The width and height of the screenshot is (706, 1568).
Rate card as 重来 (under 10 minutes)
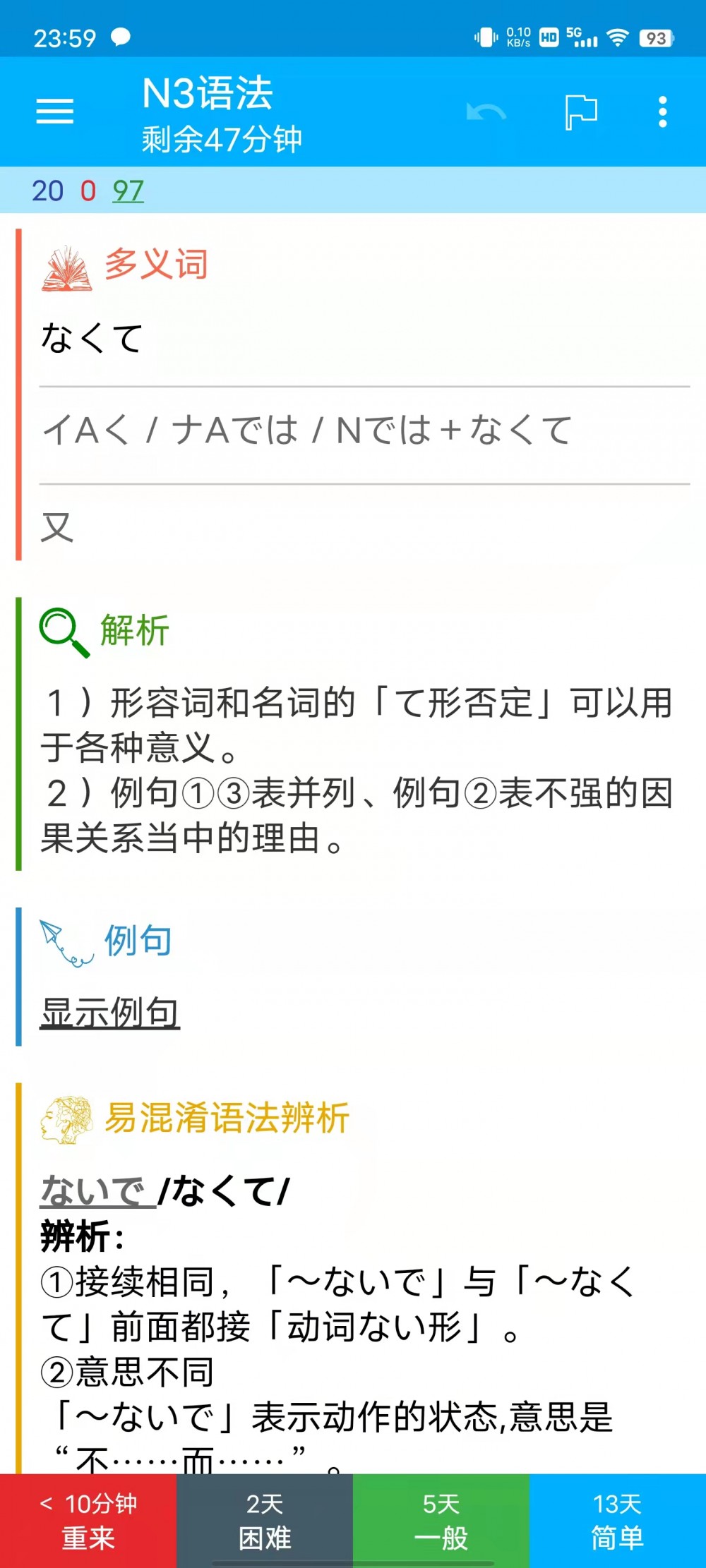pos(88,1519)
